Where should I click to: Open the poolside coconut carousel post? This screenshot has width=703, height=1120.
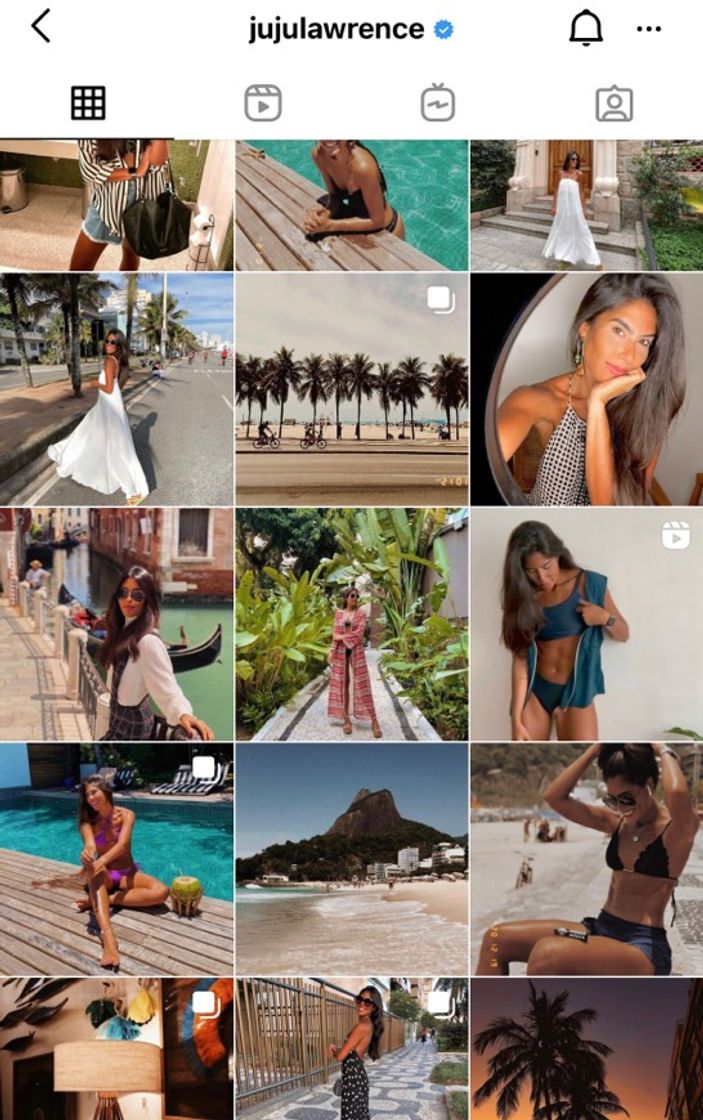117,859
